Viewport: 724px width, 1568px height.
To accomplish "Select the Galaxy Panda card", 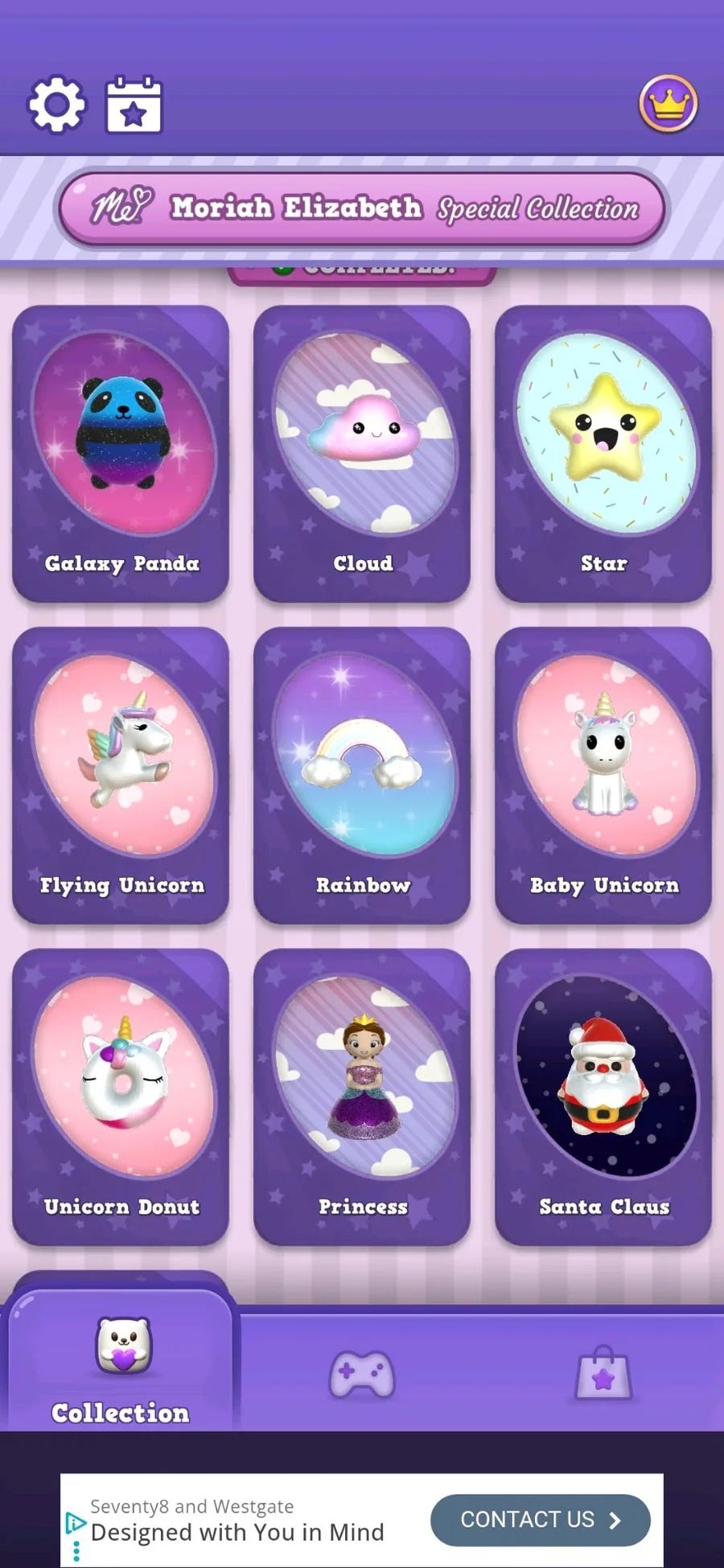I will (x=121, y=453).
